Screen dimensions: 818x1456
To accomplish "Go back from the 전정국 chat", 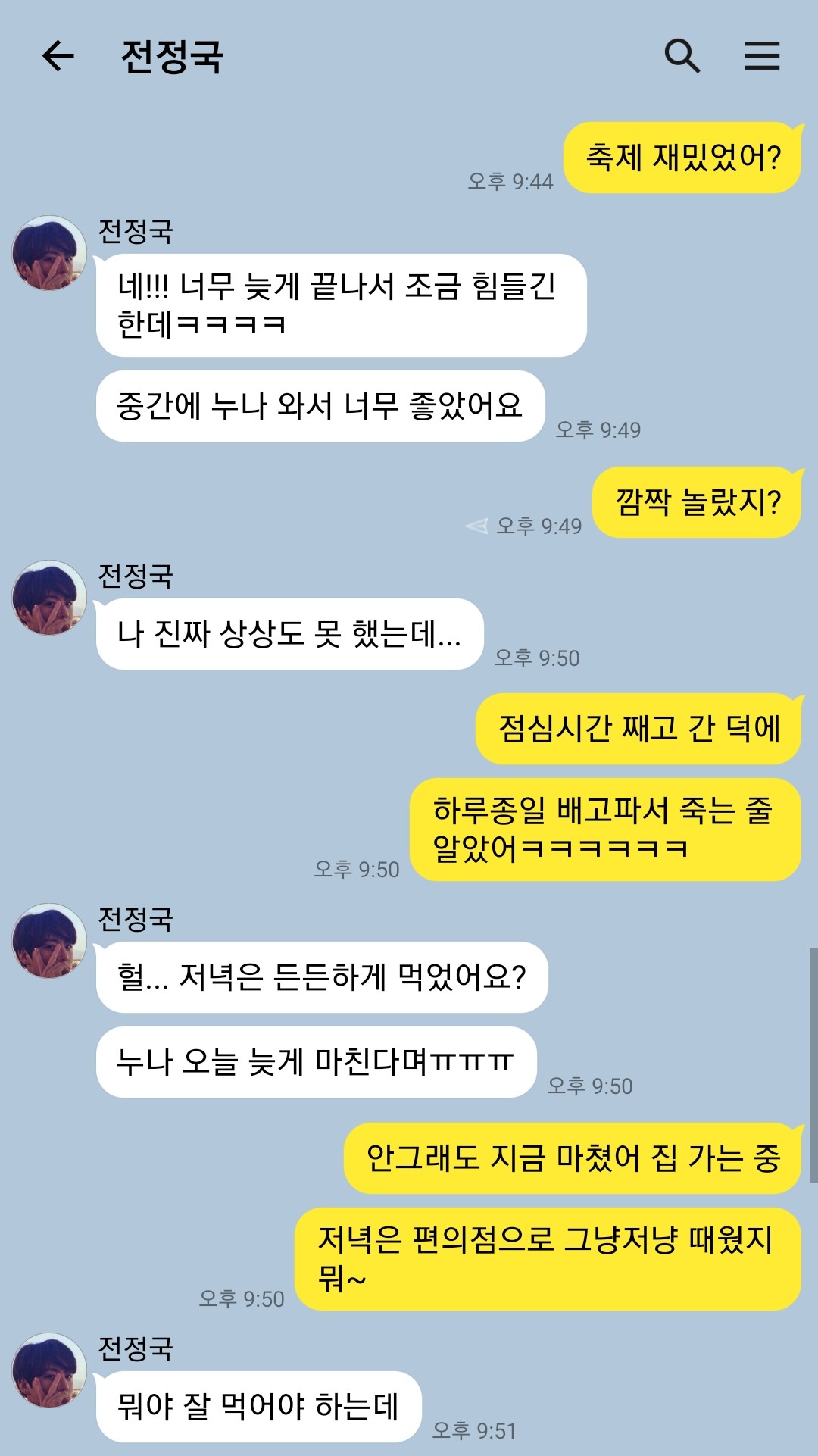I will point(58,56).
